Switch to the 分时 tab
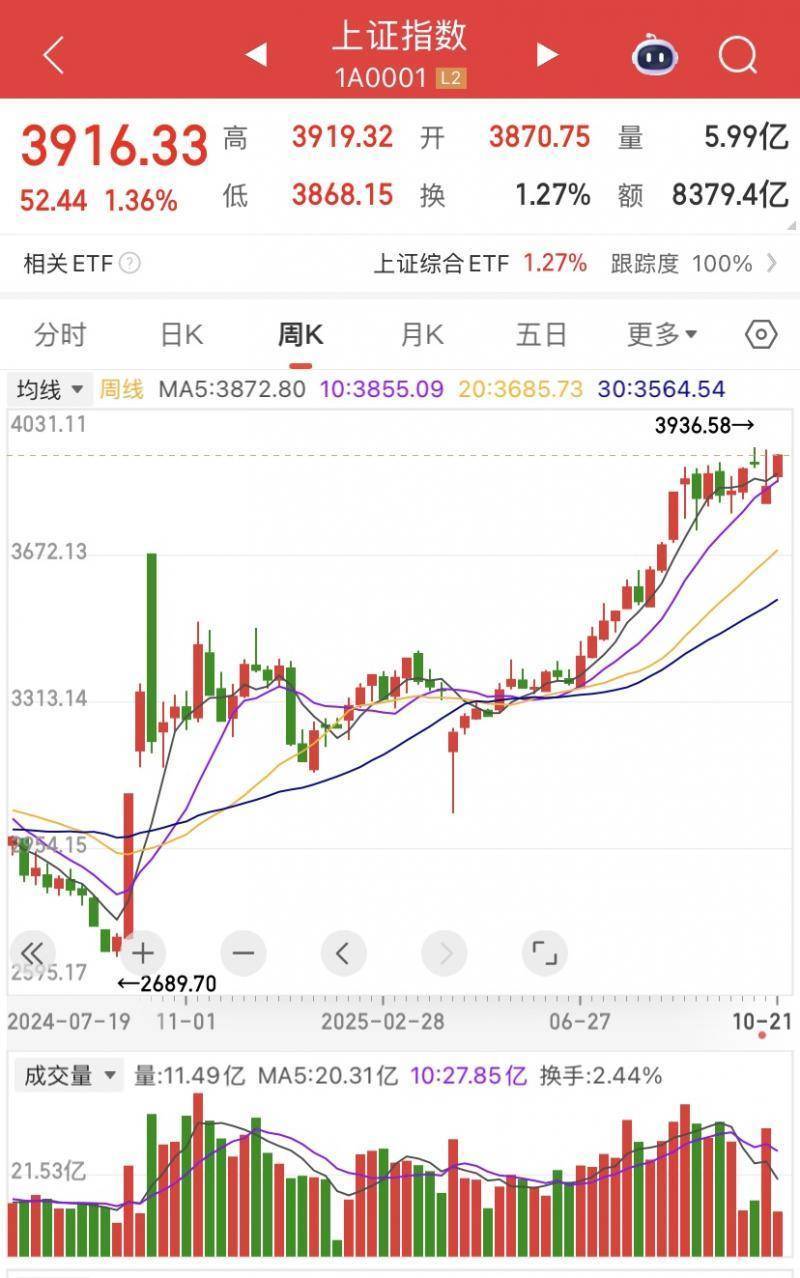The width and height of the screenshot is (800, 1278). pos(60,334)
